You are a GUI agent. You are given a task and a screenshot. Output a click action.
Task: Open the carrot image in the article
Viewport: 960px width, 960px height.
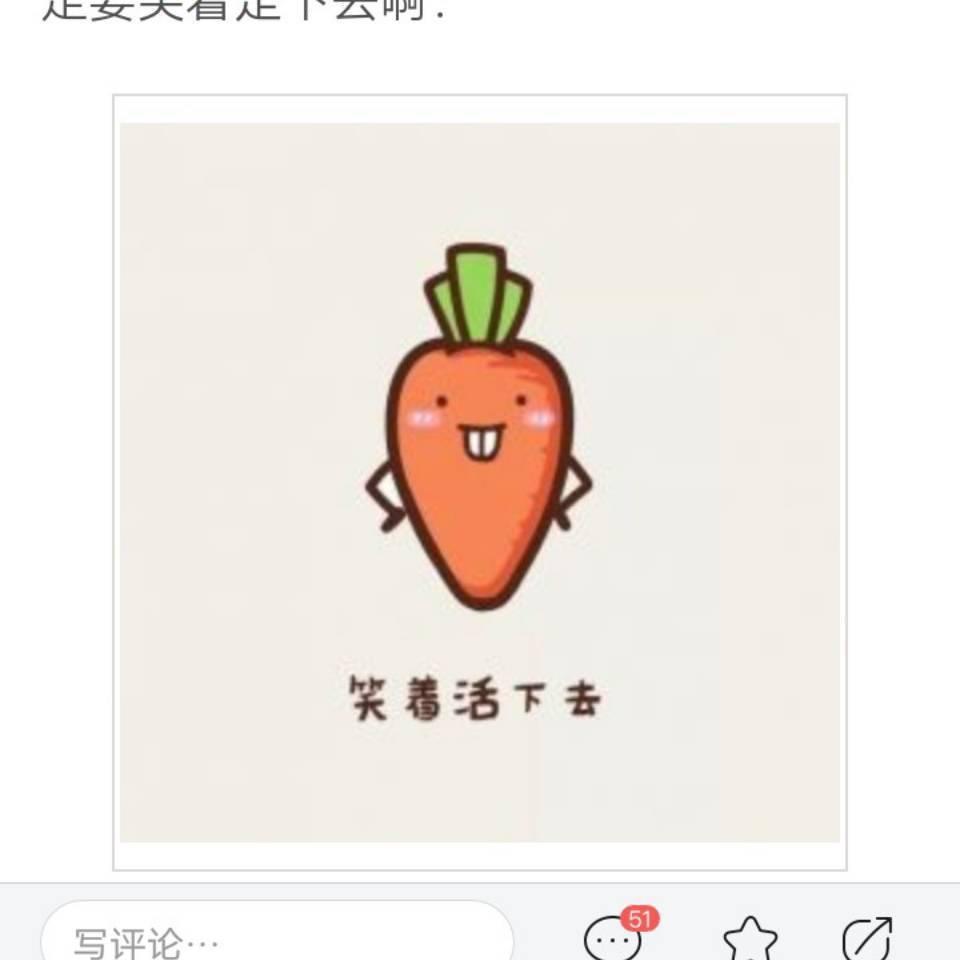click(480, 482)
